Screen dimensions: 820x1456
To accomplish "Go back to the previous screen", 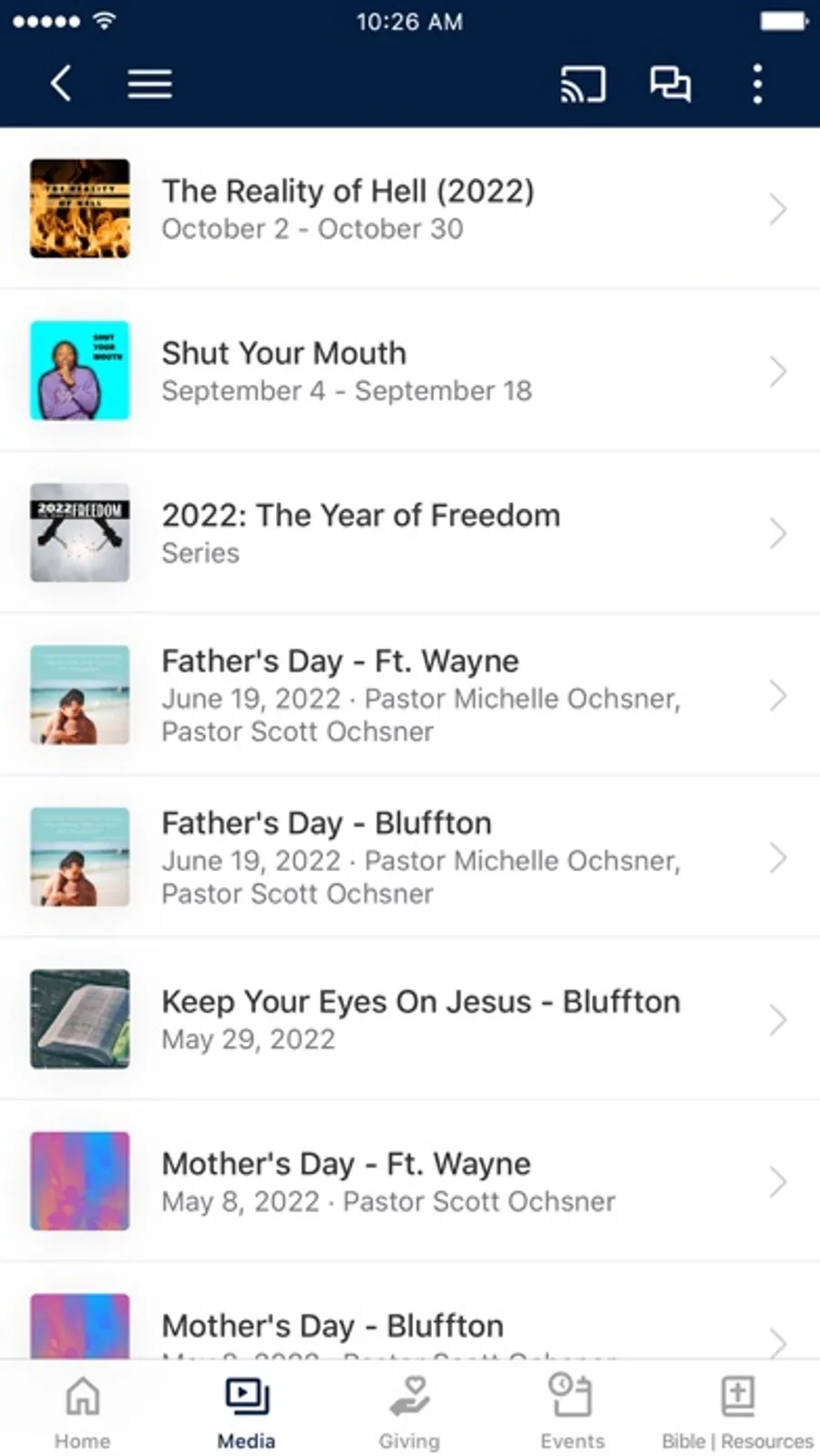I will click(61, 84).
